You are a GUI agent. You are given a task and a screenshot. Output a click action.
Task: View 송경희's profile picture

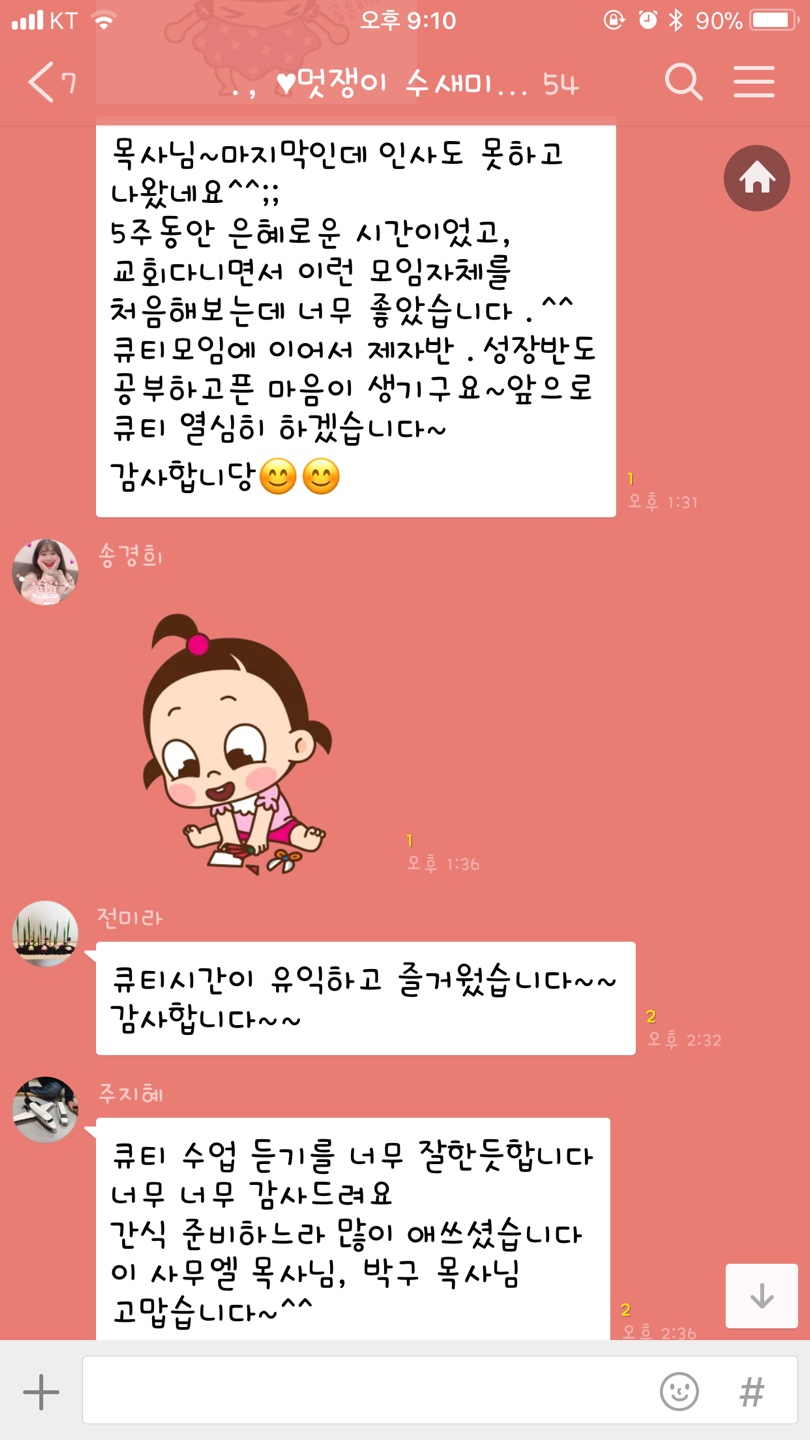45,573
